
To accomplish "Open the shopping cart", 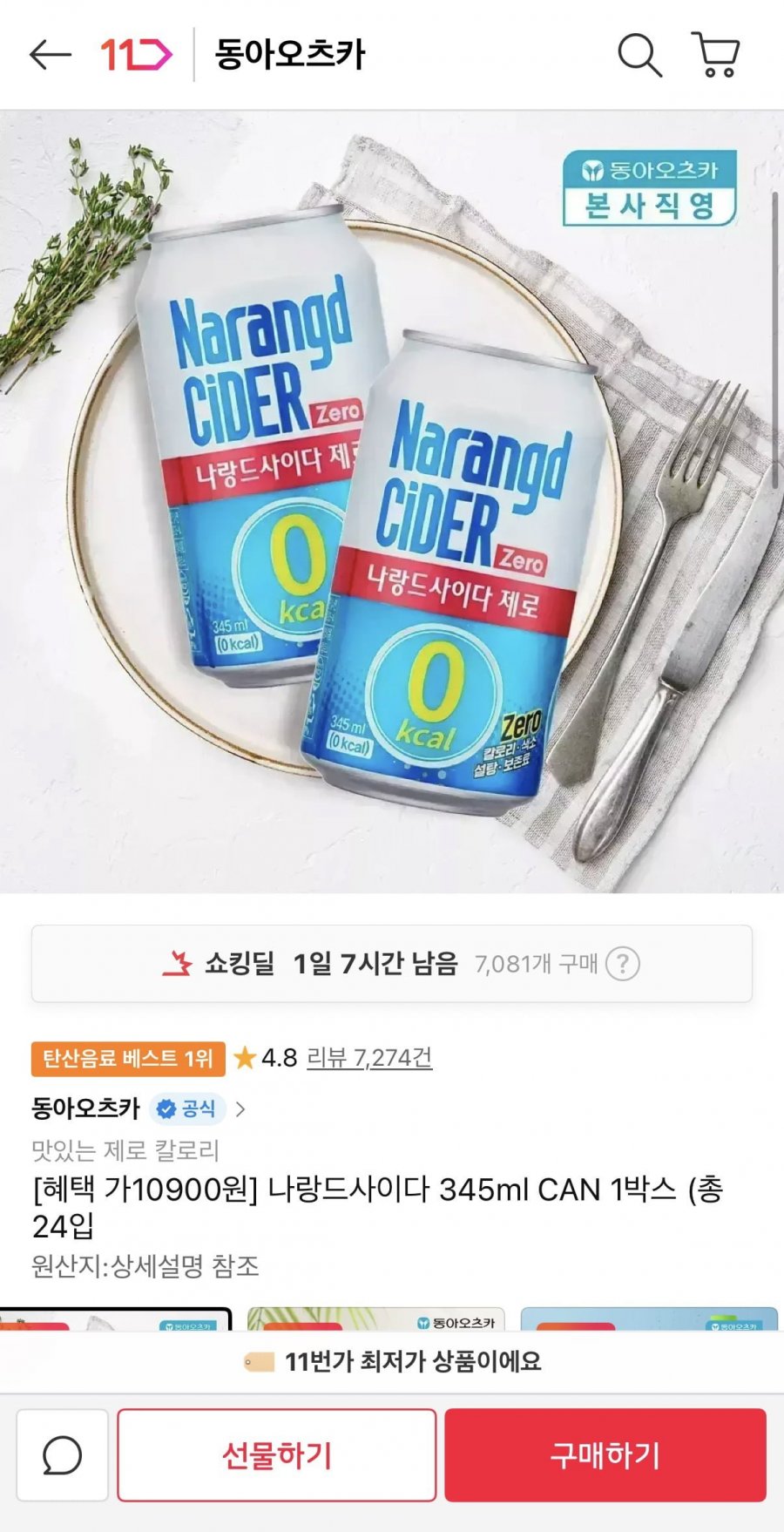I will [716, 55].
